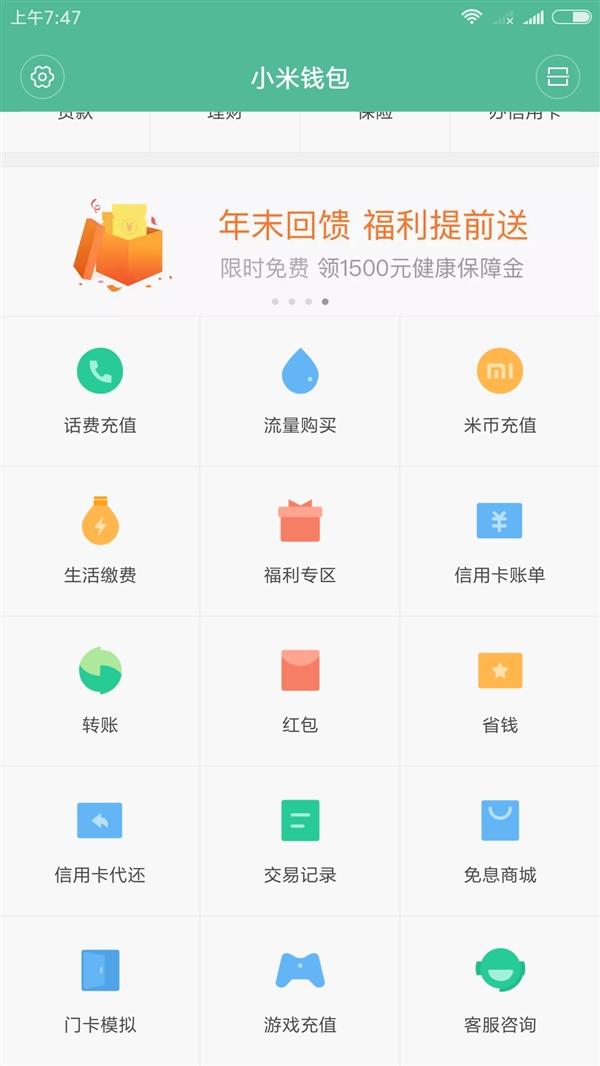Visit the 免息商城 interest-free mall

(x=500, y=841)
